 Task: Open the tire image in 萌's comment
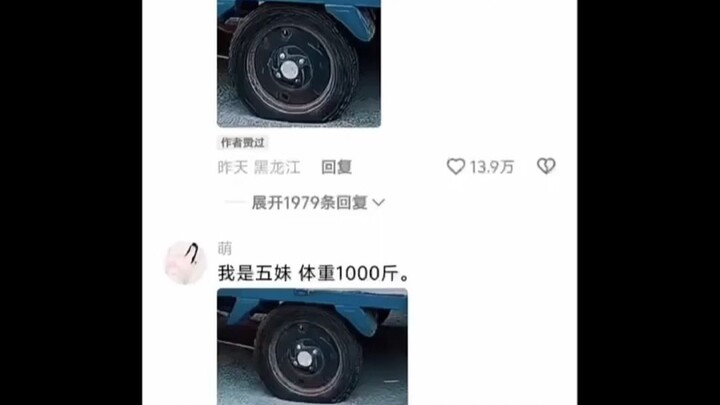[312, 346]
